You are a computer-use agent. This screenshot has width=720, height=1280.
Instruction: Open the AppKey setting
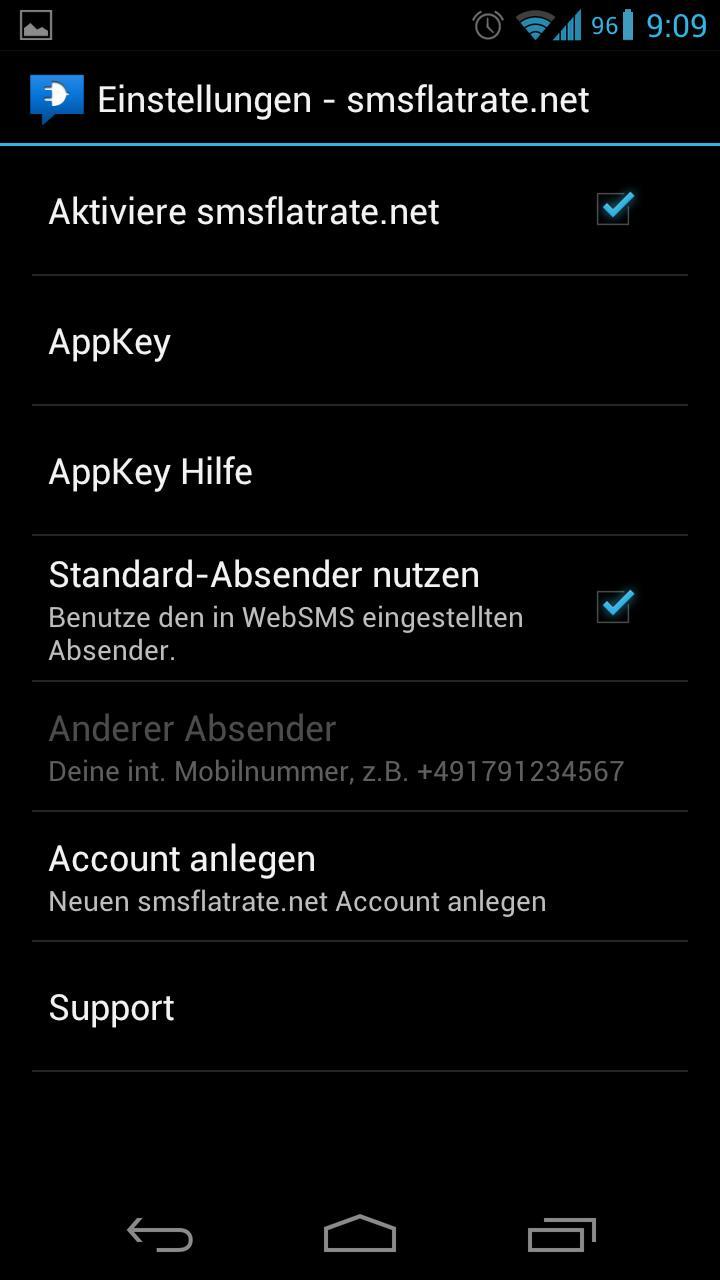click(360, 342)
